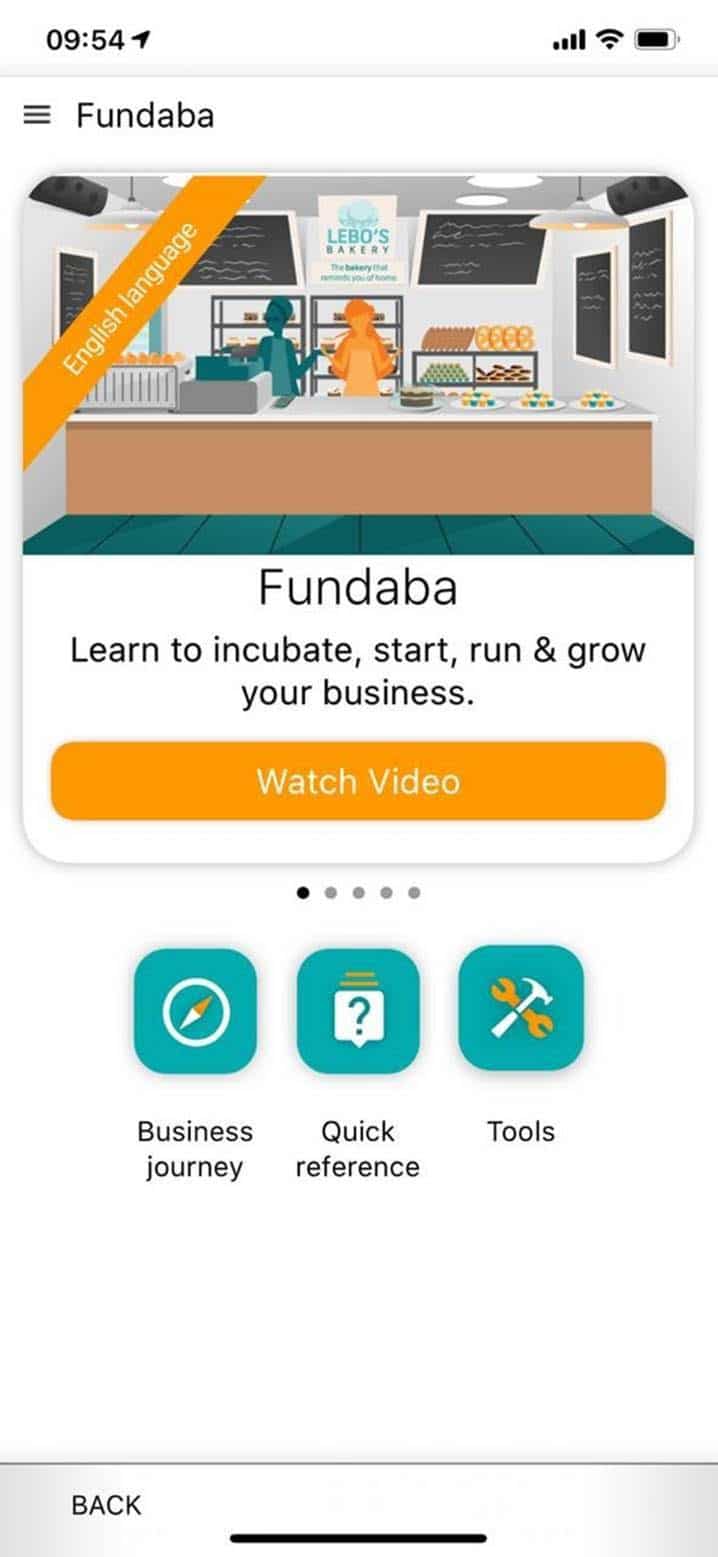
Task: Open the hamburger drawer menu
Action: (x=36, y=116)
